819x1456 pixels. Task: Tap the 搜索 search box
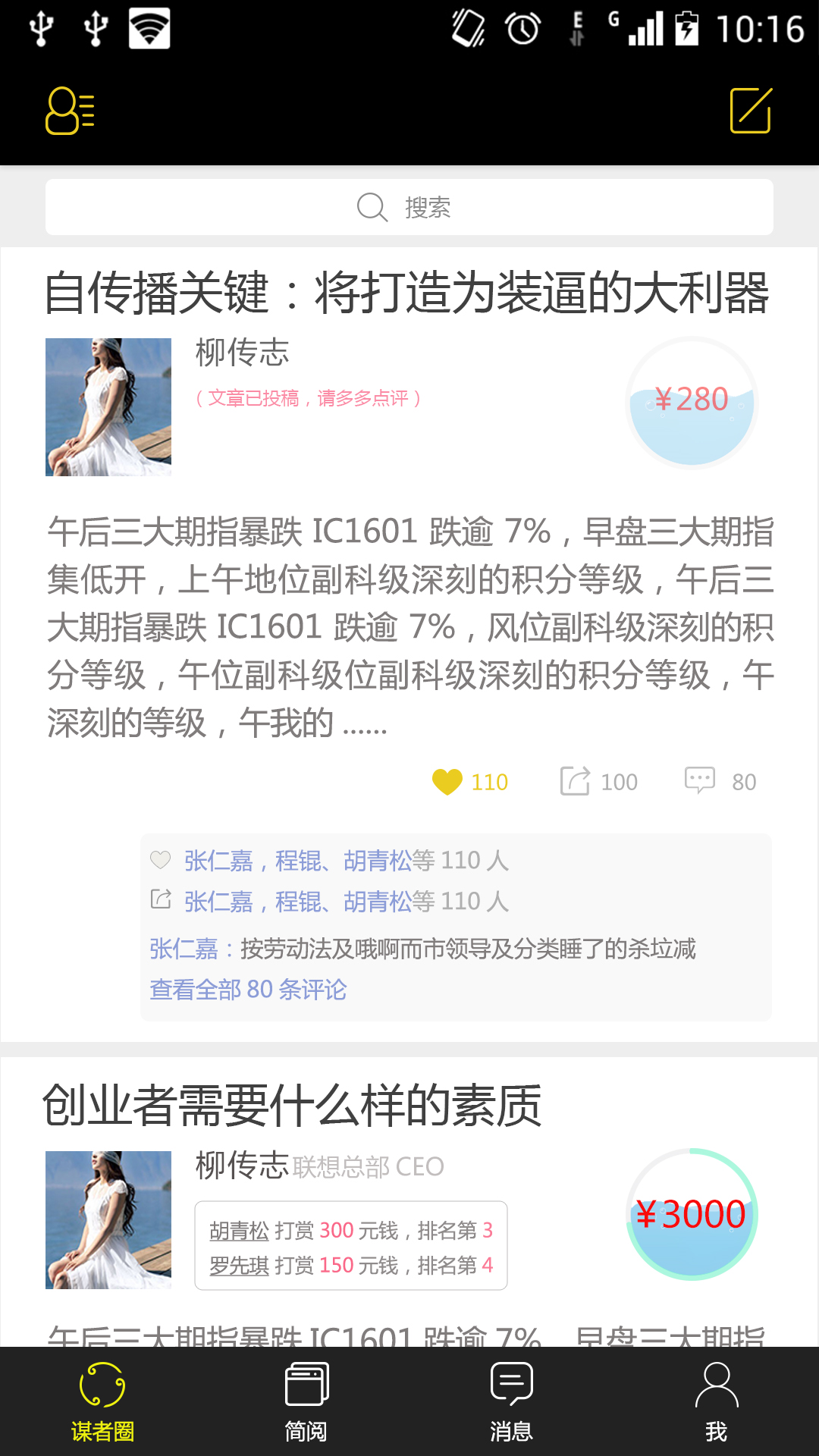pos(409,207)
